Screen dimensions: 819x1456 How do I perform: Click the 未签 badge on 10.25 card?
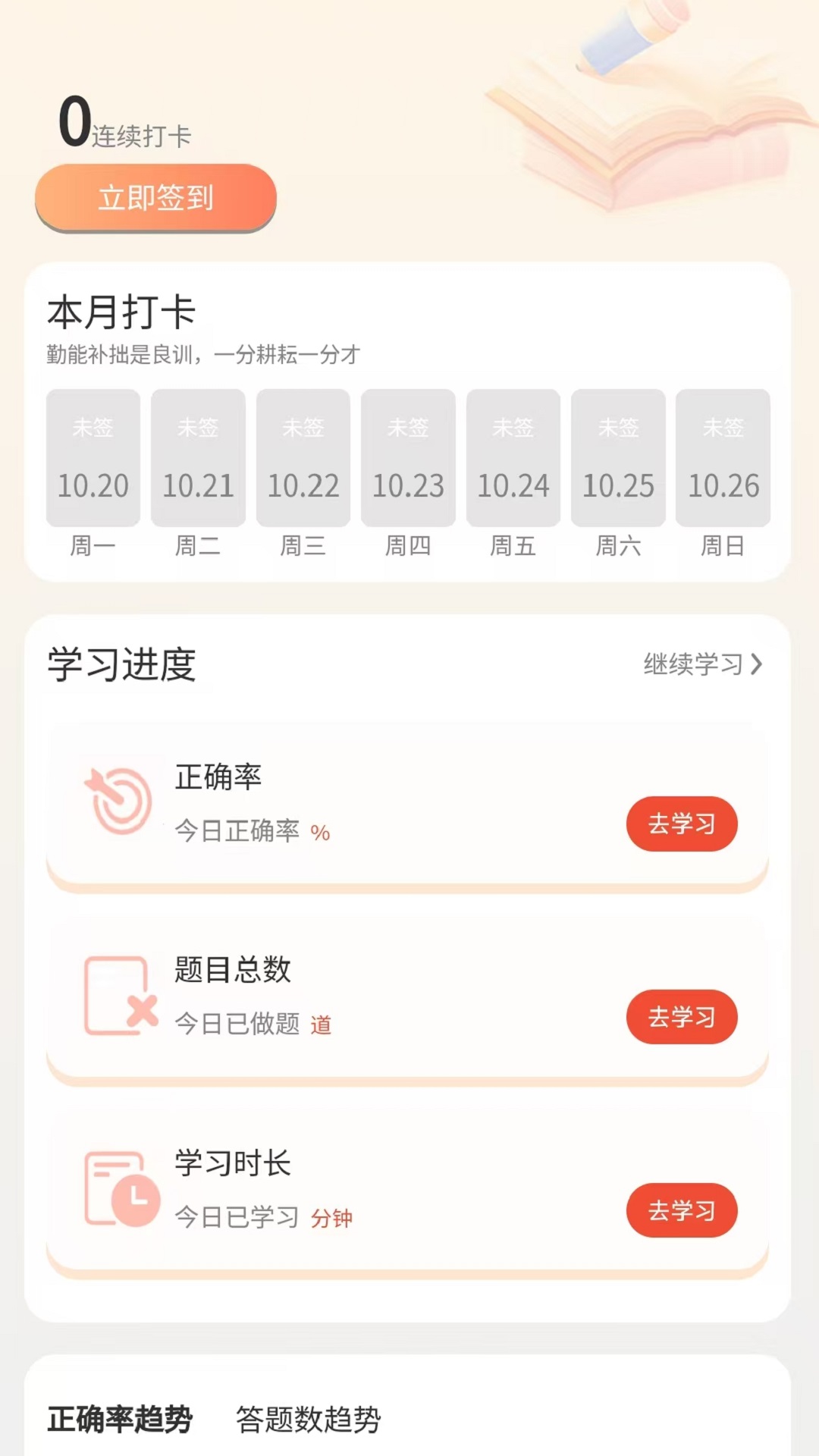tap(618, 427)
